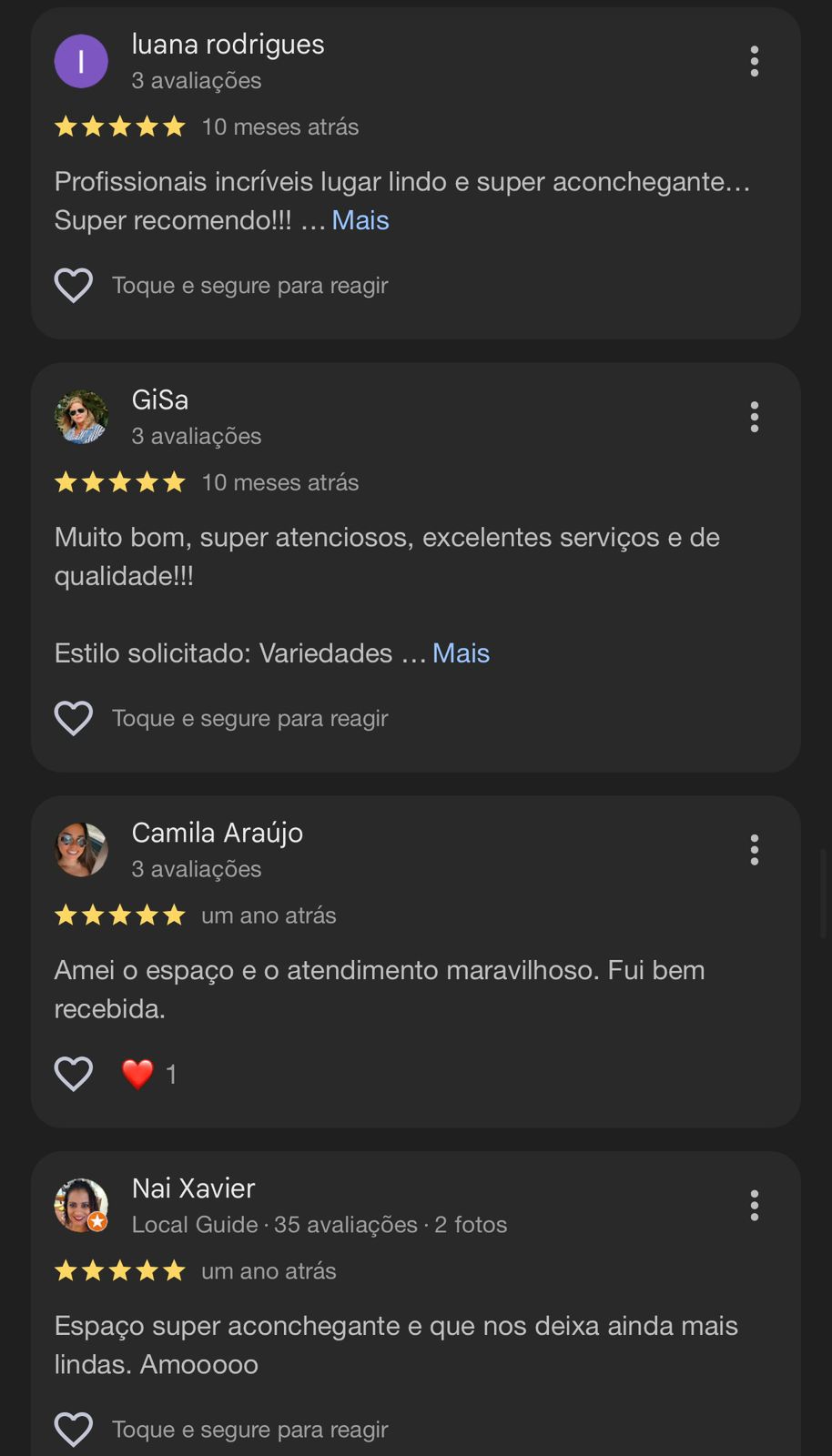Like Camila Araújo's review with the heart outline
The height and width of the screenshot is (1456, 832).
pos(74,1074)
